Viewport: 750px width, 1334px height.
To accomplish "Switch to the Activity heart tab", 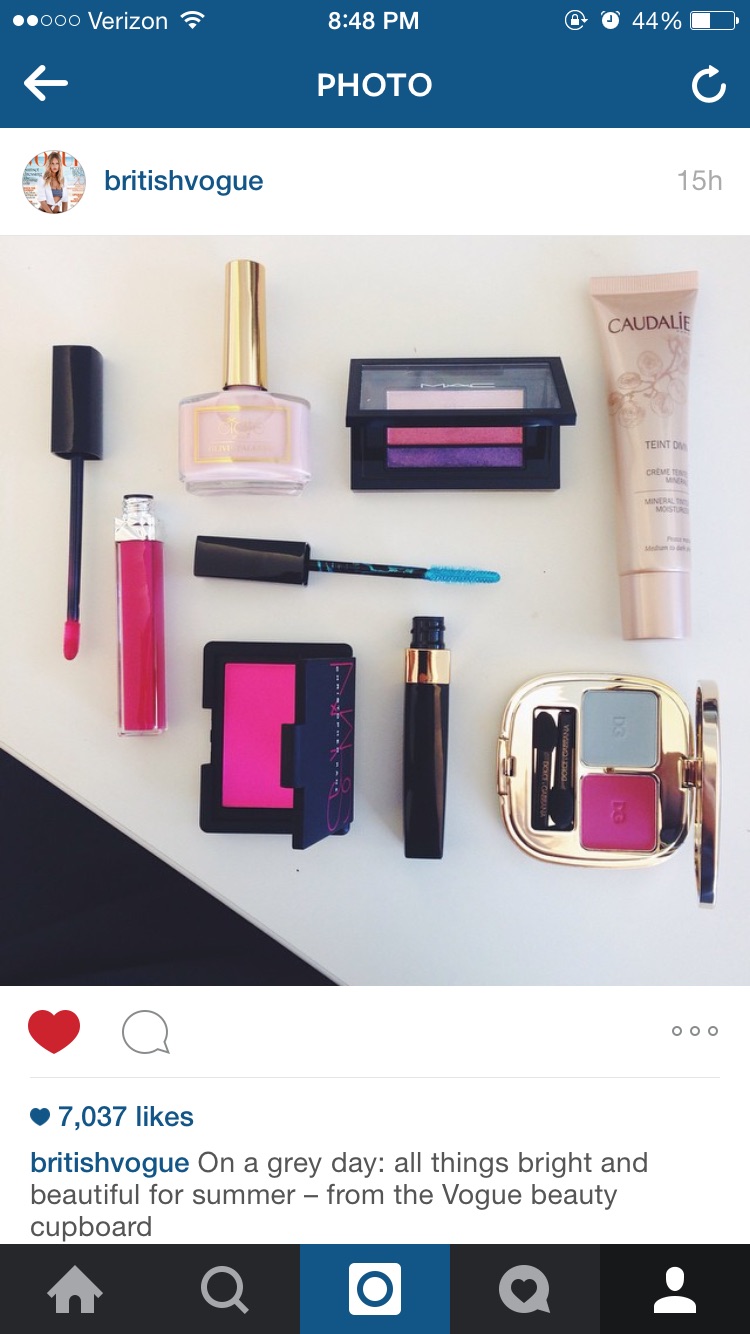I will (x=525, y=1289).
